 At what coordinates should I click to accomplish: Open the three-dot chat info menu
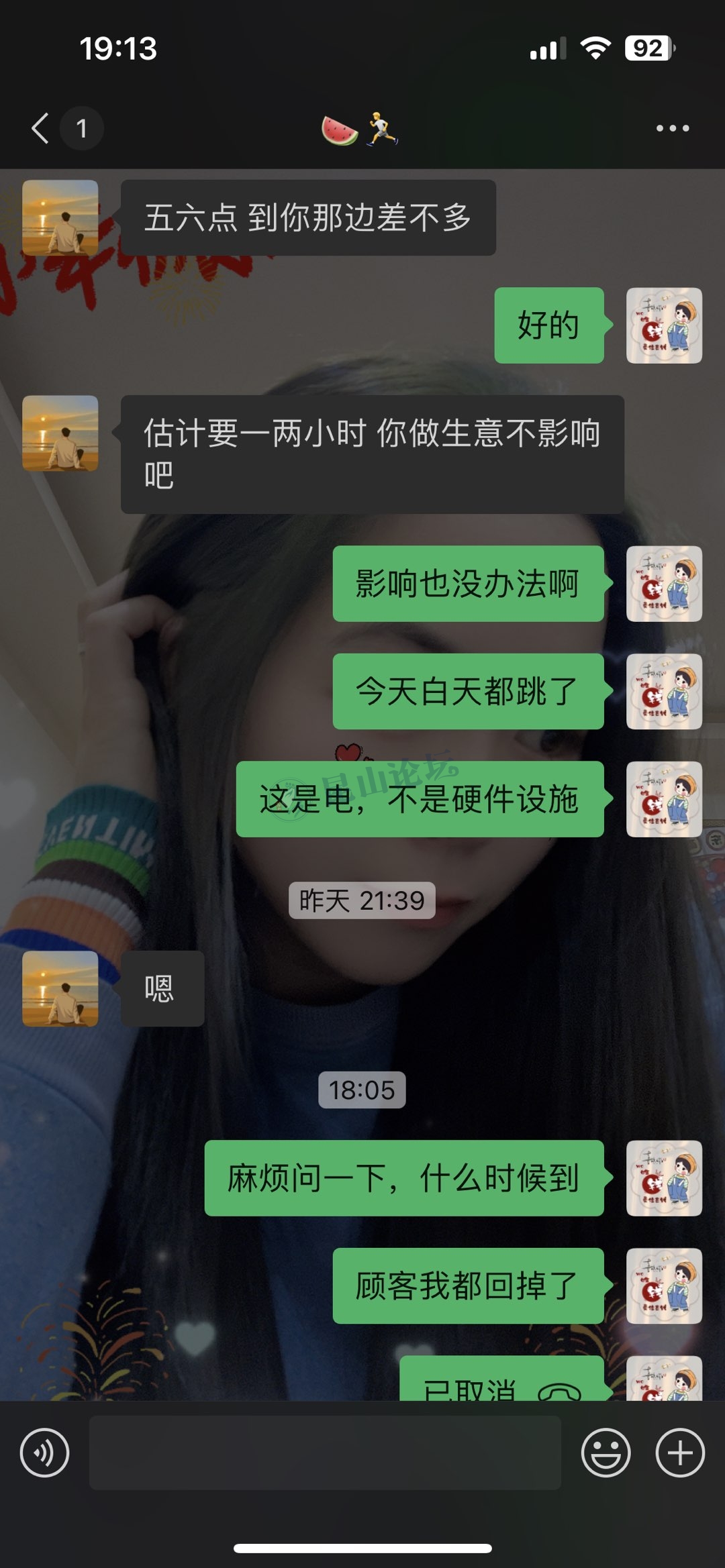pos(672,128)
